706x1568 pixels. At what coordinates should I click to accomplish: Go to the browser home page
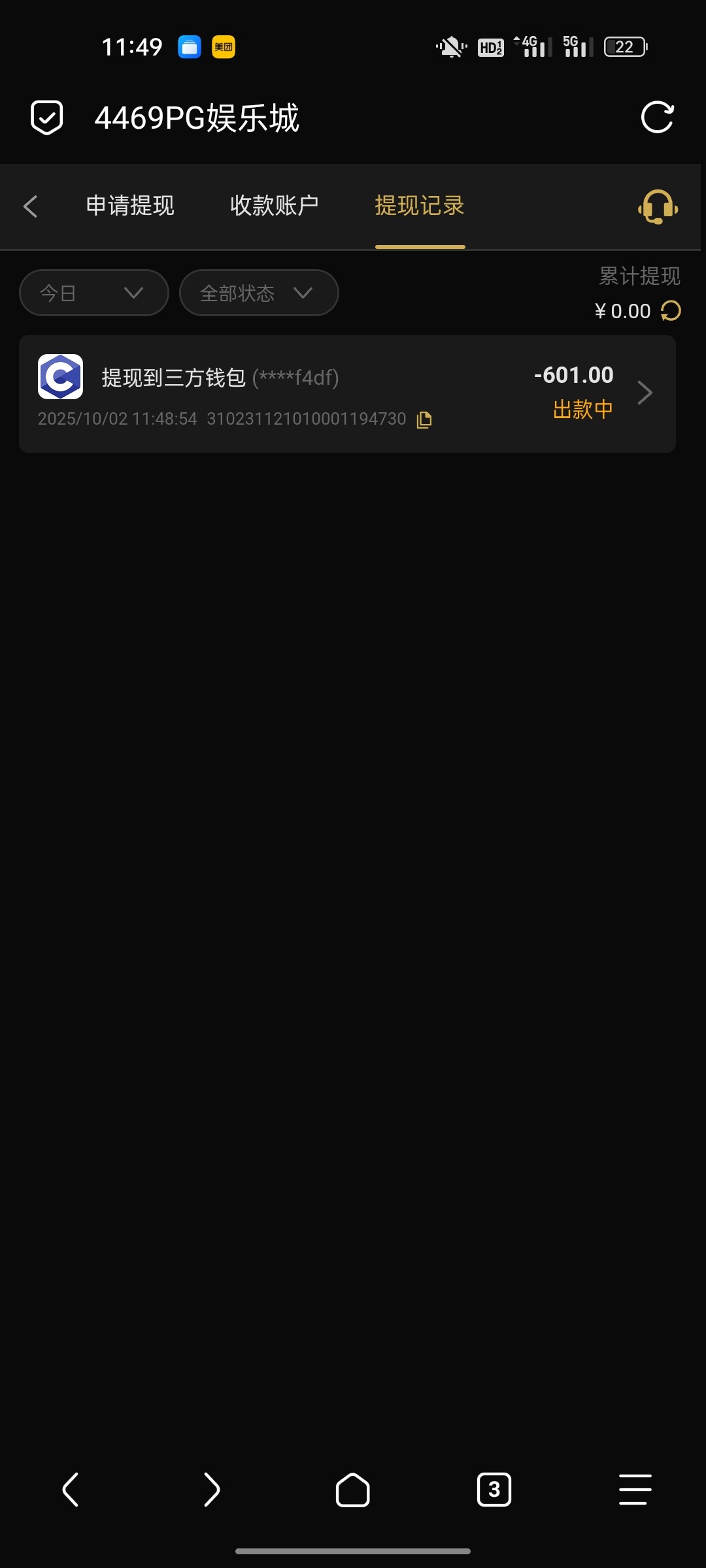pos(352,1490)
